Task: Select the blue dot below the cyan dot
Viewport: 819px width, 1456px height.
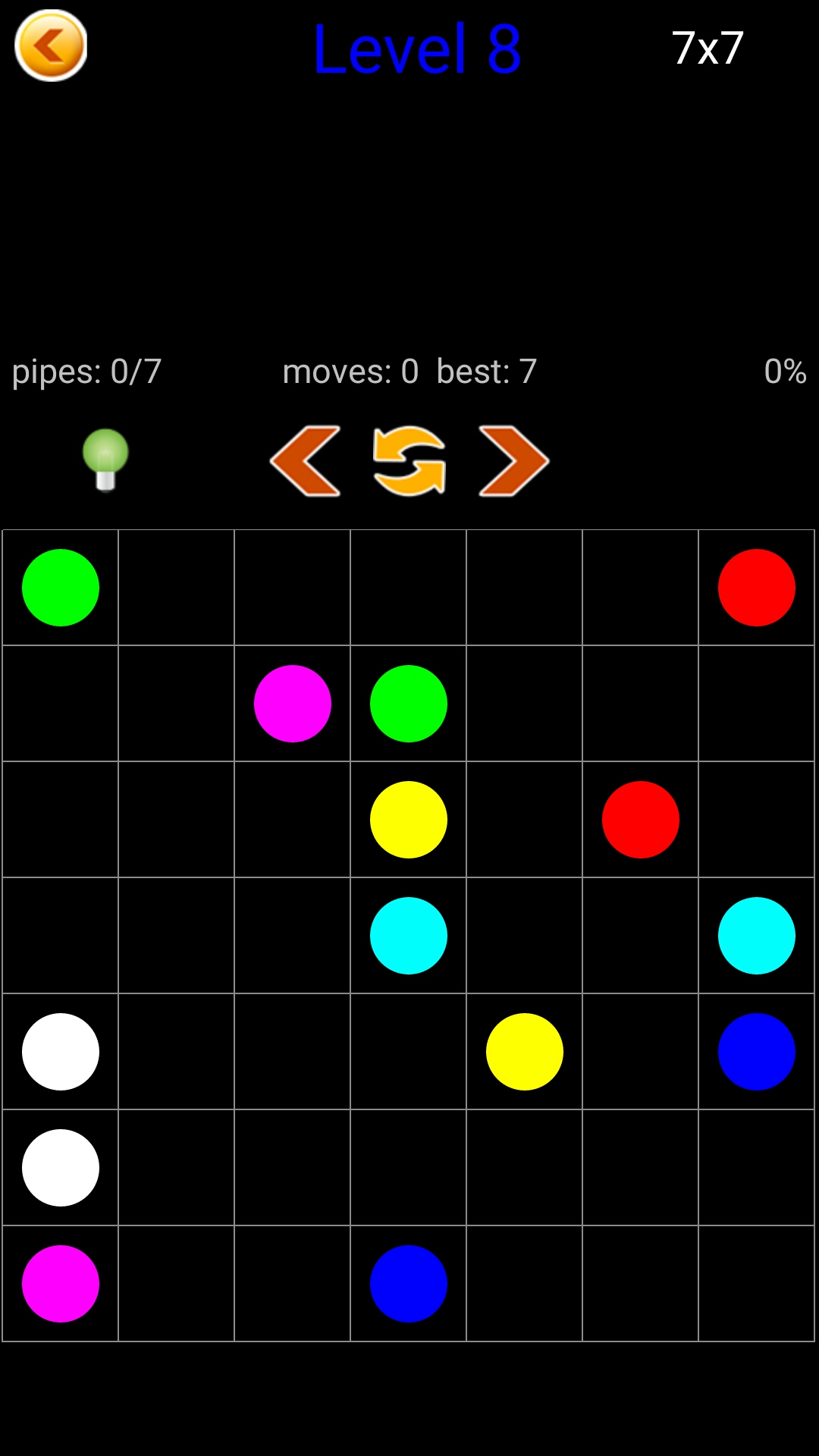Action: (756, 1052)
